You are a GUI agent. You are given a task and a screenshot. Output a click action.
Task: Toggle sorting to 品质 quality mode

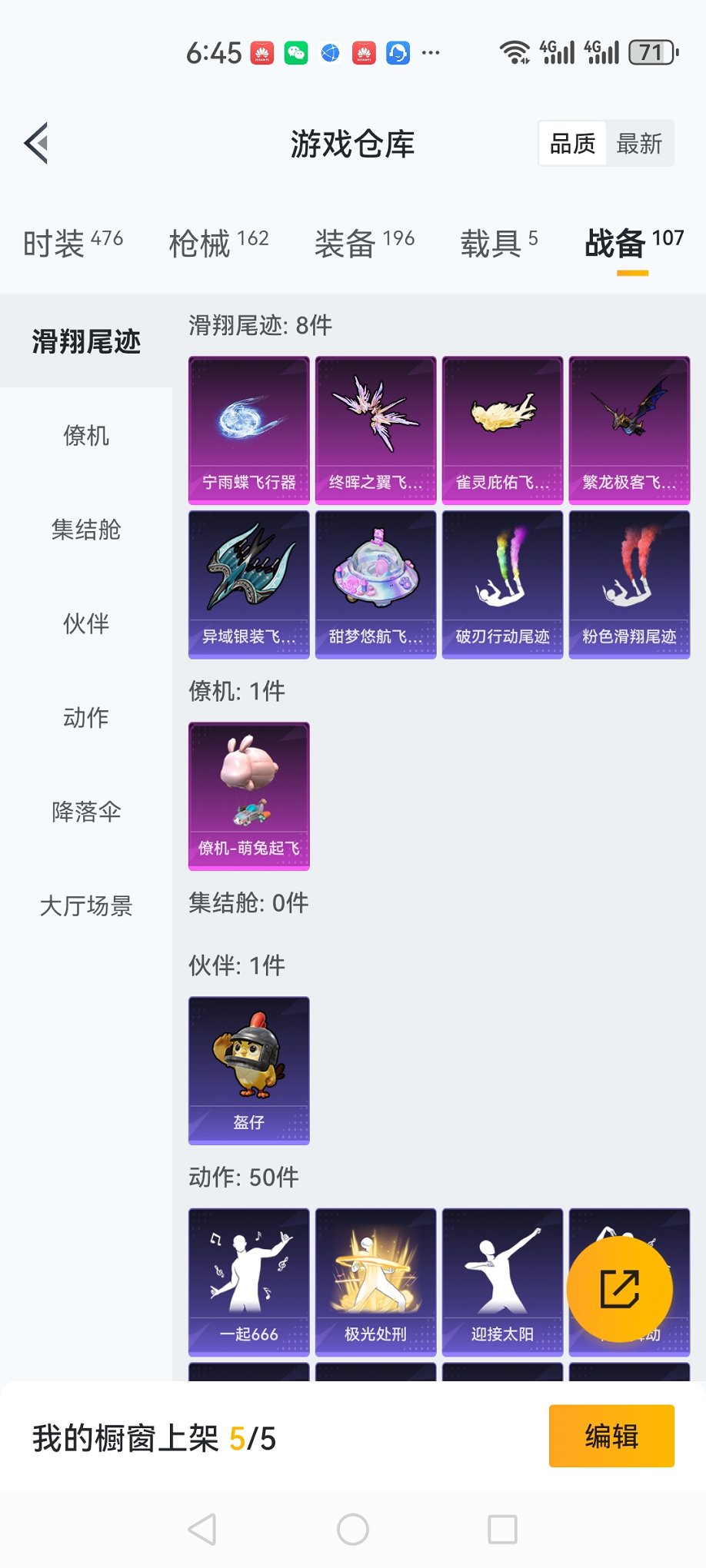tap(571, 144)
